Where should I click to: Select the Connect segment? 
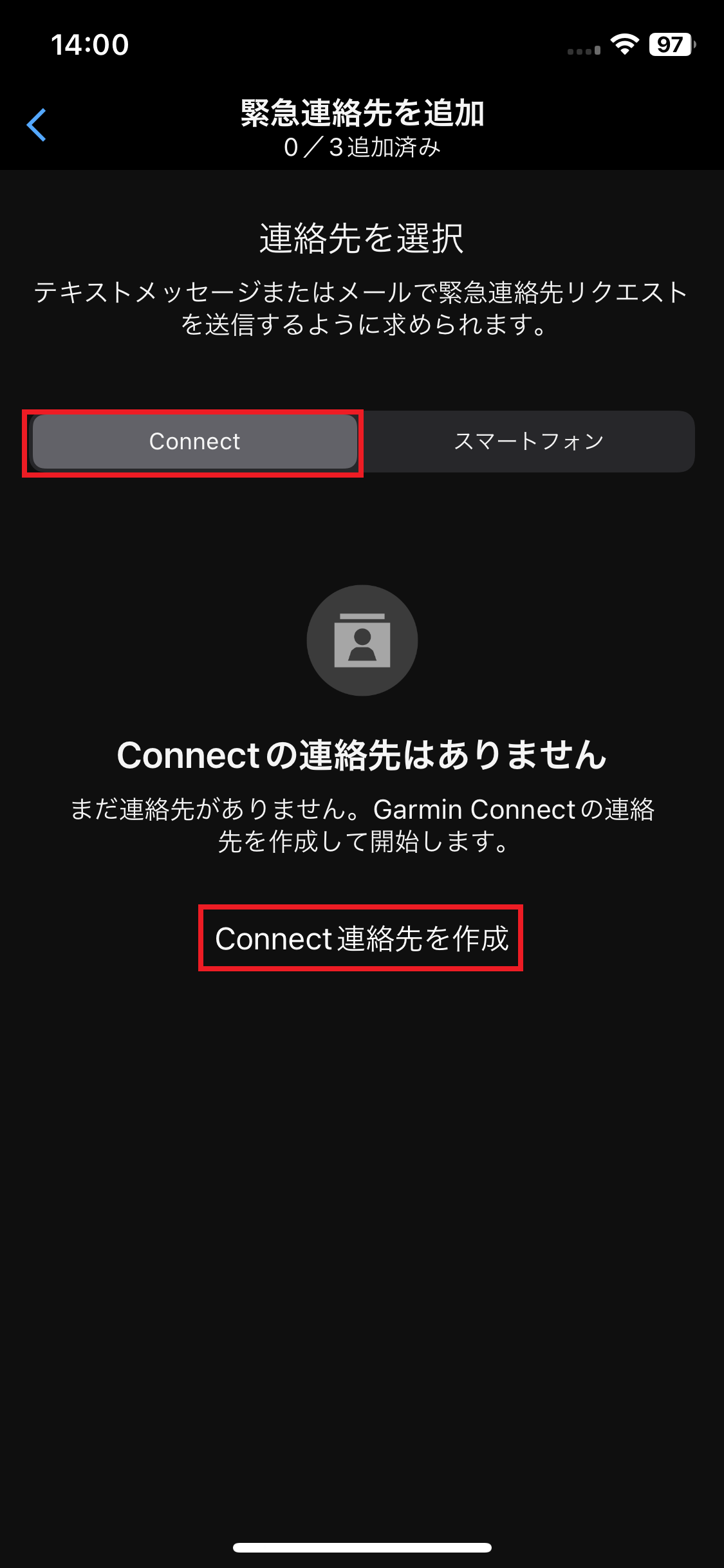[194, 442]
